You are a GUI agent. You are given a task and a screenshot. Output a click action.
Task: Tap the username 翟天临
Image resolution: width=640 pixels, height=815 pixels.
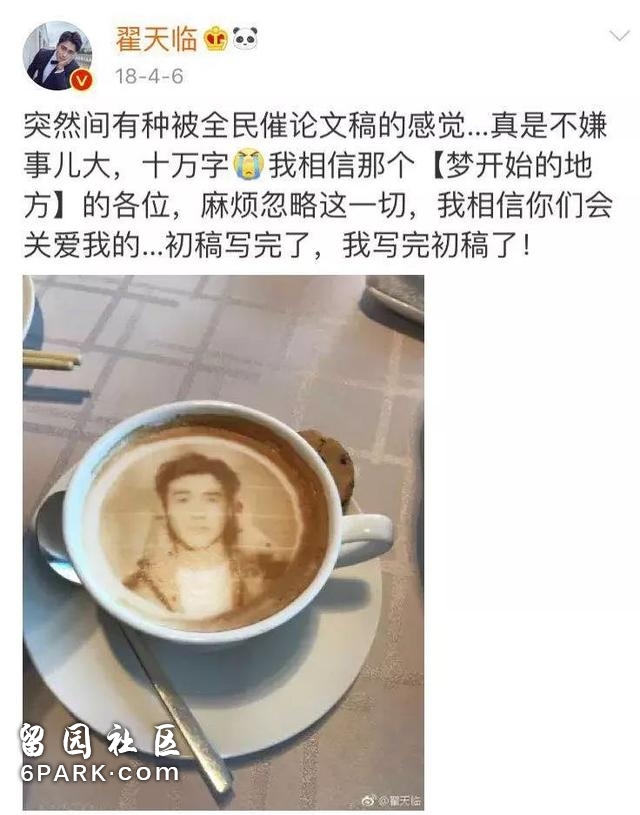[155, 40]
